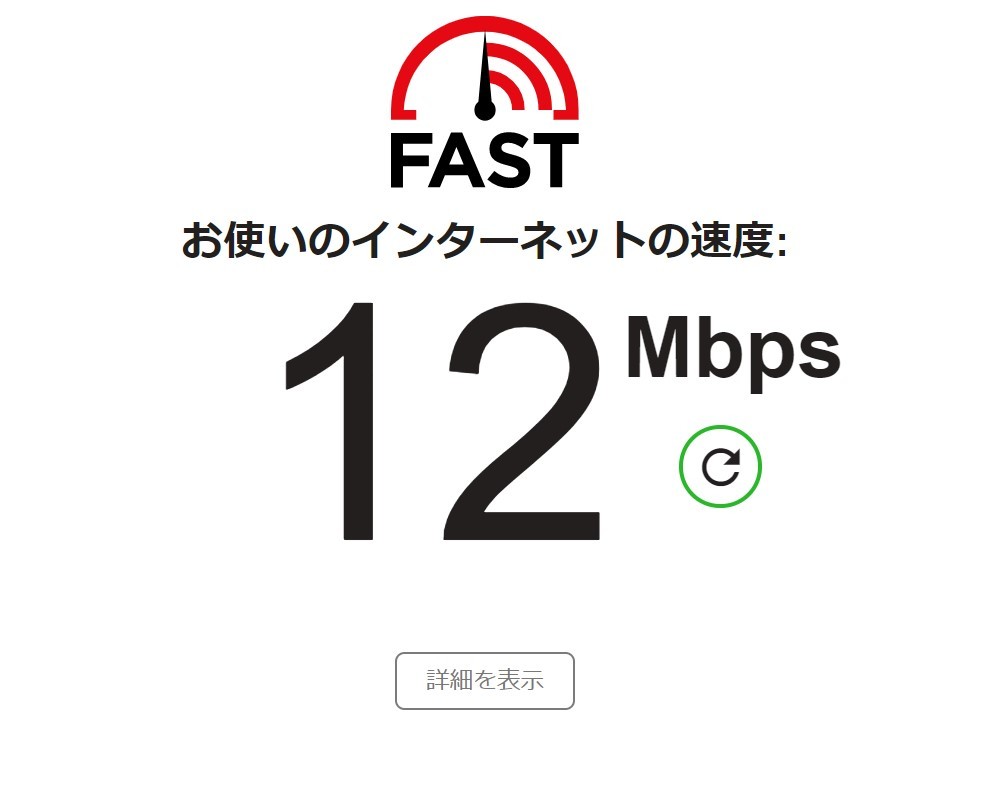Viewport: 997px width, 785px height.
Task: Tap the 詳細を表示 button
Action: [485, 681]
